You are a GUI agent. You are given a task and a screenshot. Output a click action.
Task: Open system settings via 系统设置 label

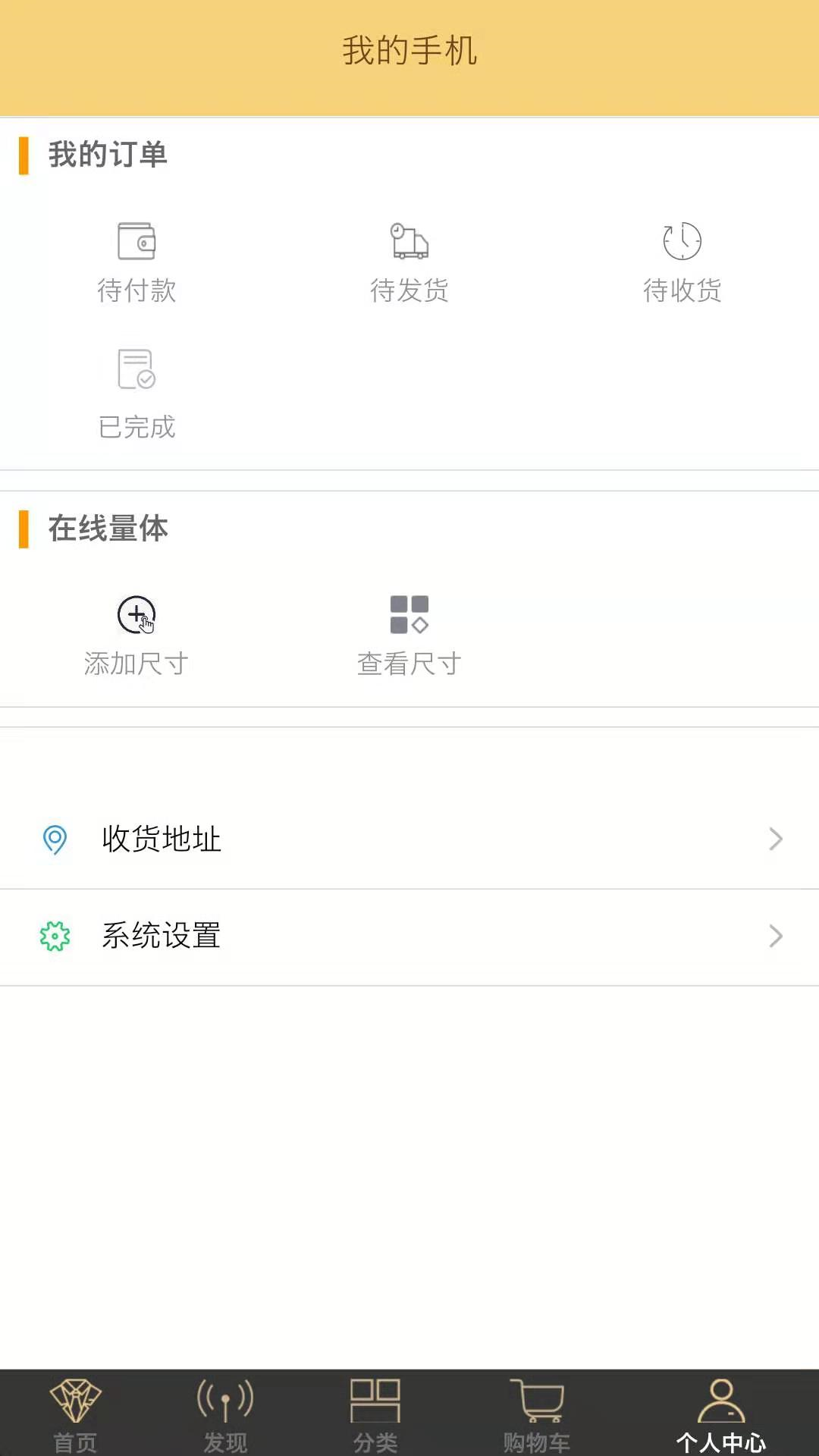(160, 937)
